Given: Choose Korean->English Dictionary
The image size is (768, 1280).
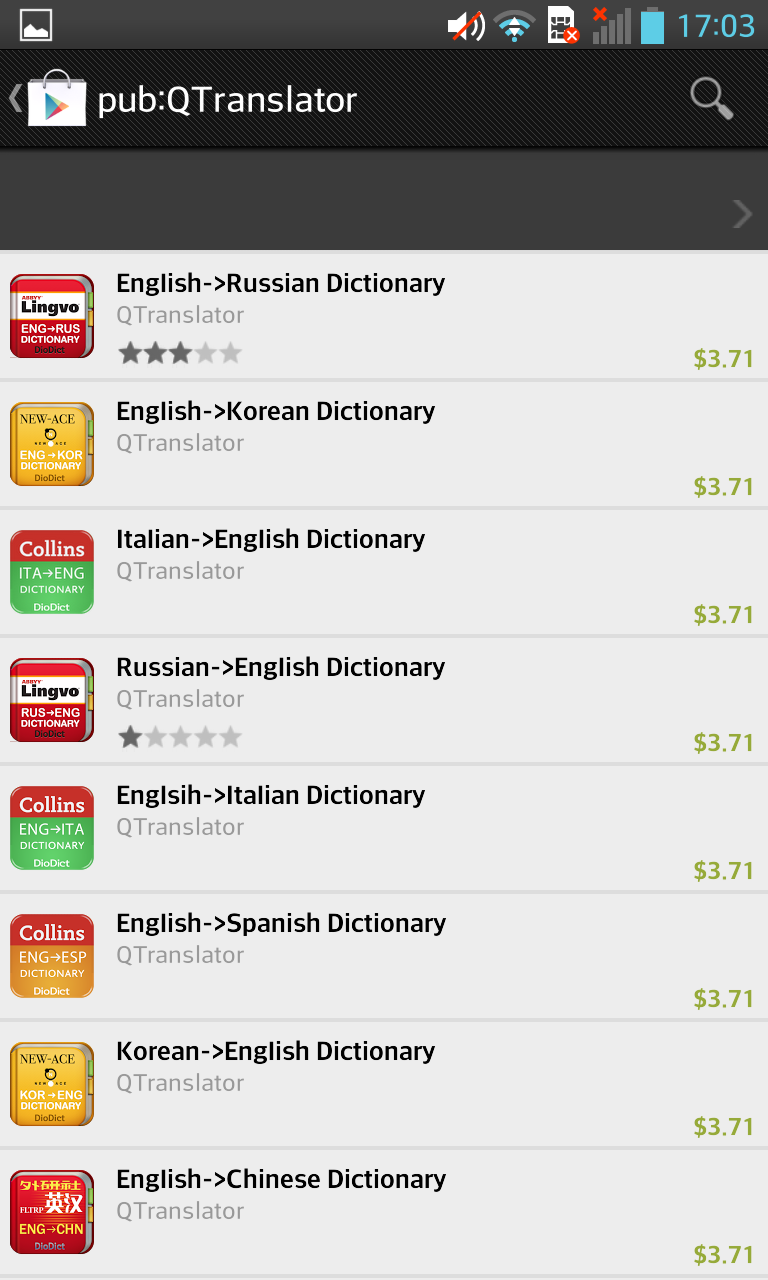Looking at the screenshot, I should tap(384, 1084).
